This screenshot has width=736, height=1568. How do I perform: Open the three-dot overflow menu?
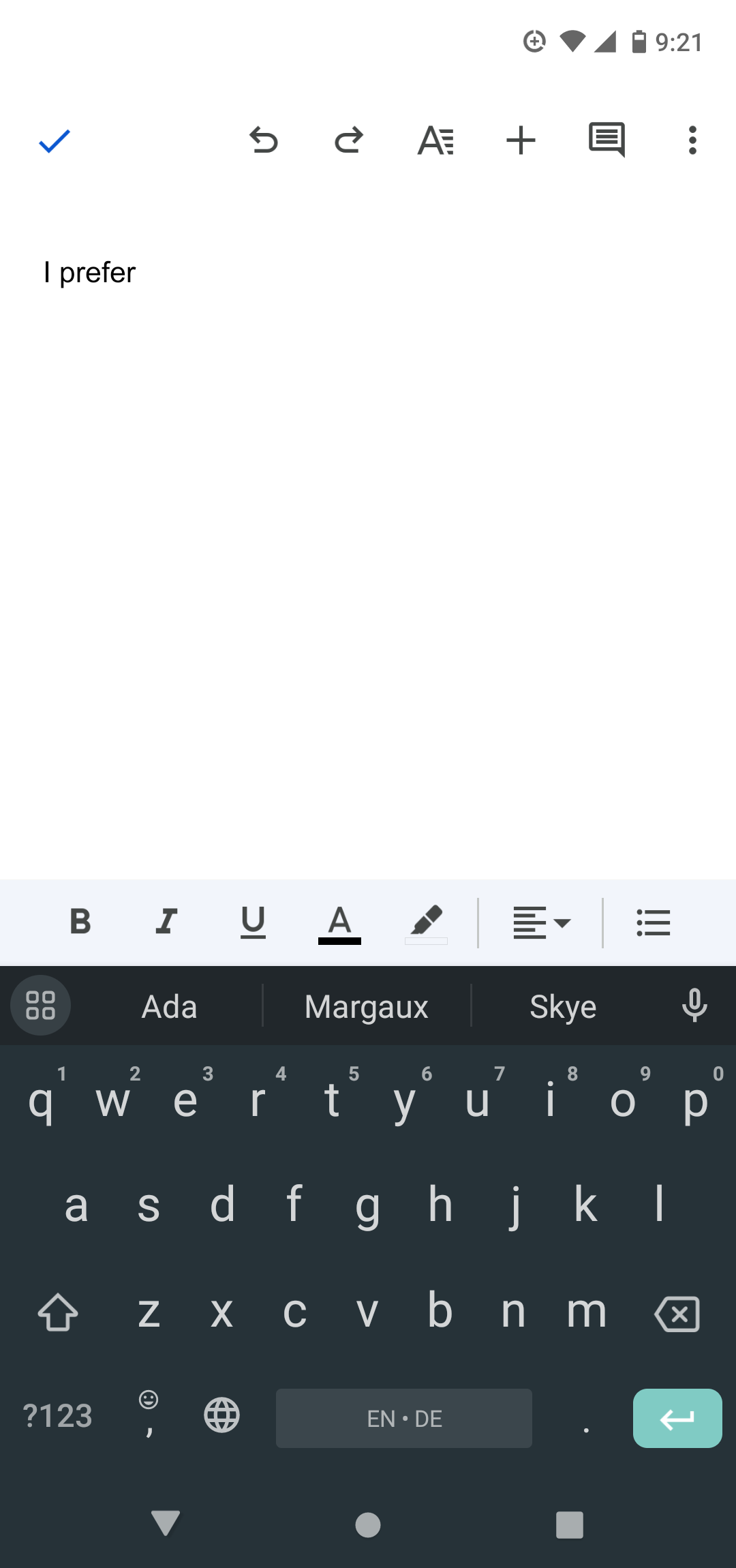(x=692, y=140)
